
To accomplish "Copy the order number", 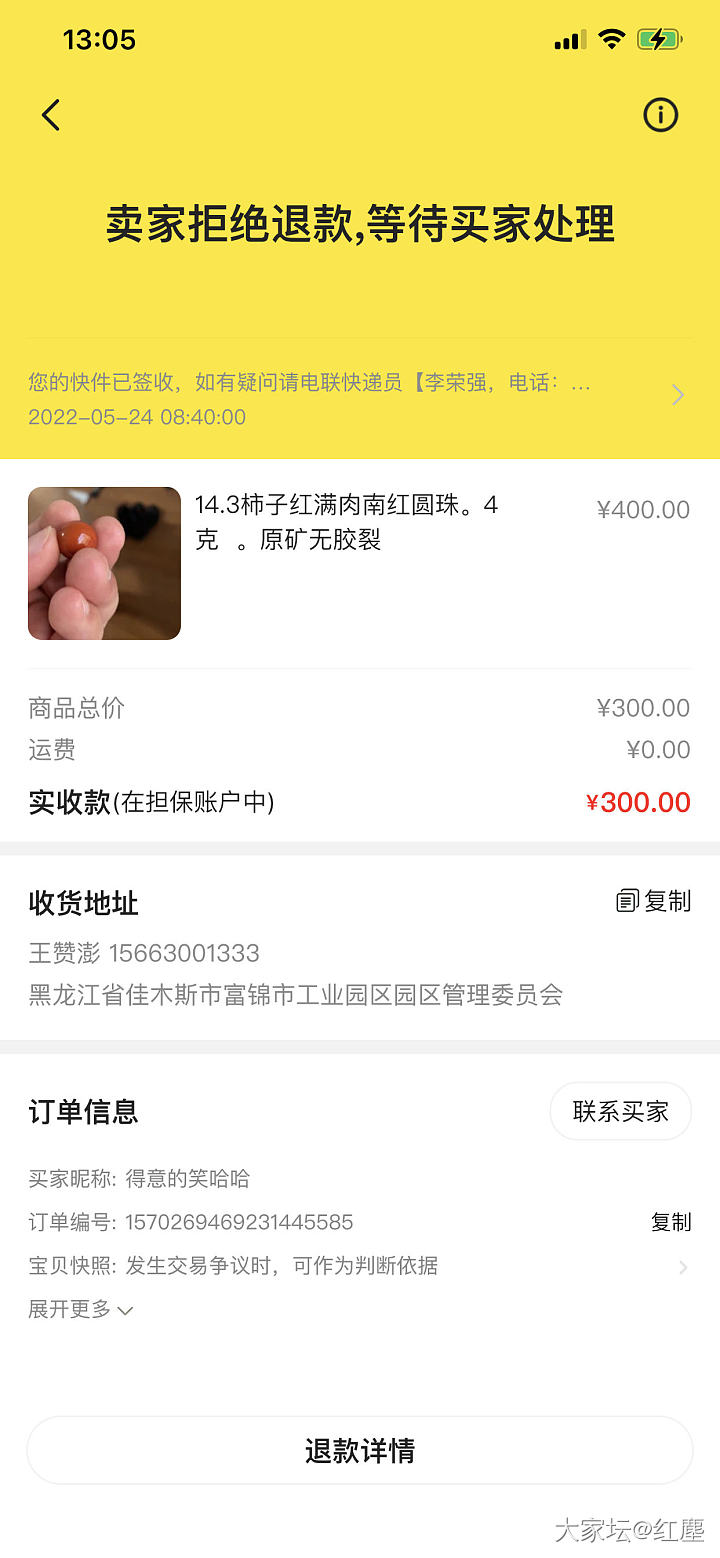I will coord(671,1222).
